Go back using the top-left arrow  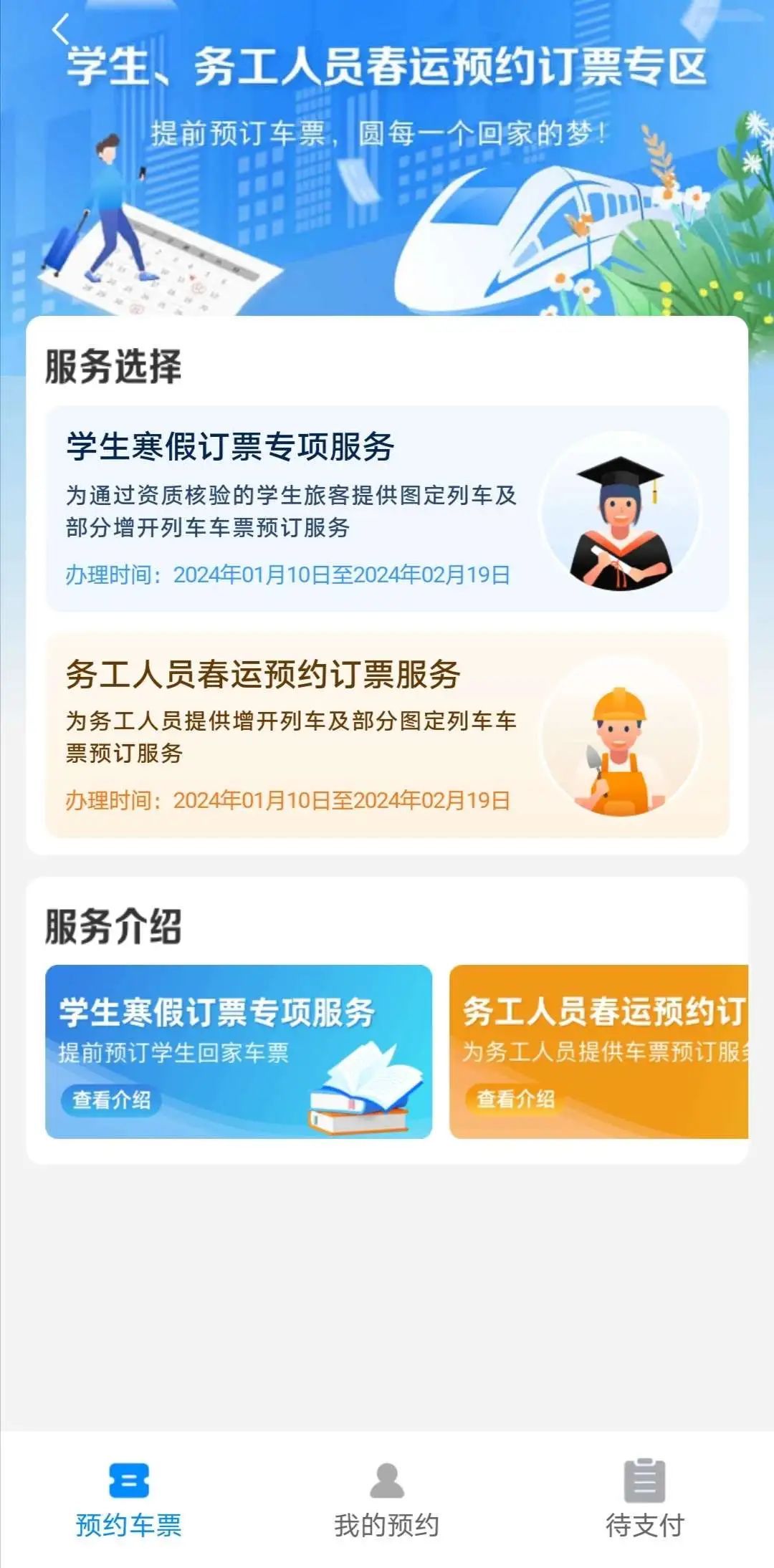(61, 30)
